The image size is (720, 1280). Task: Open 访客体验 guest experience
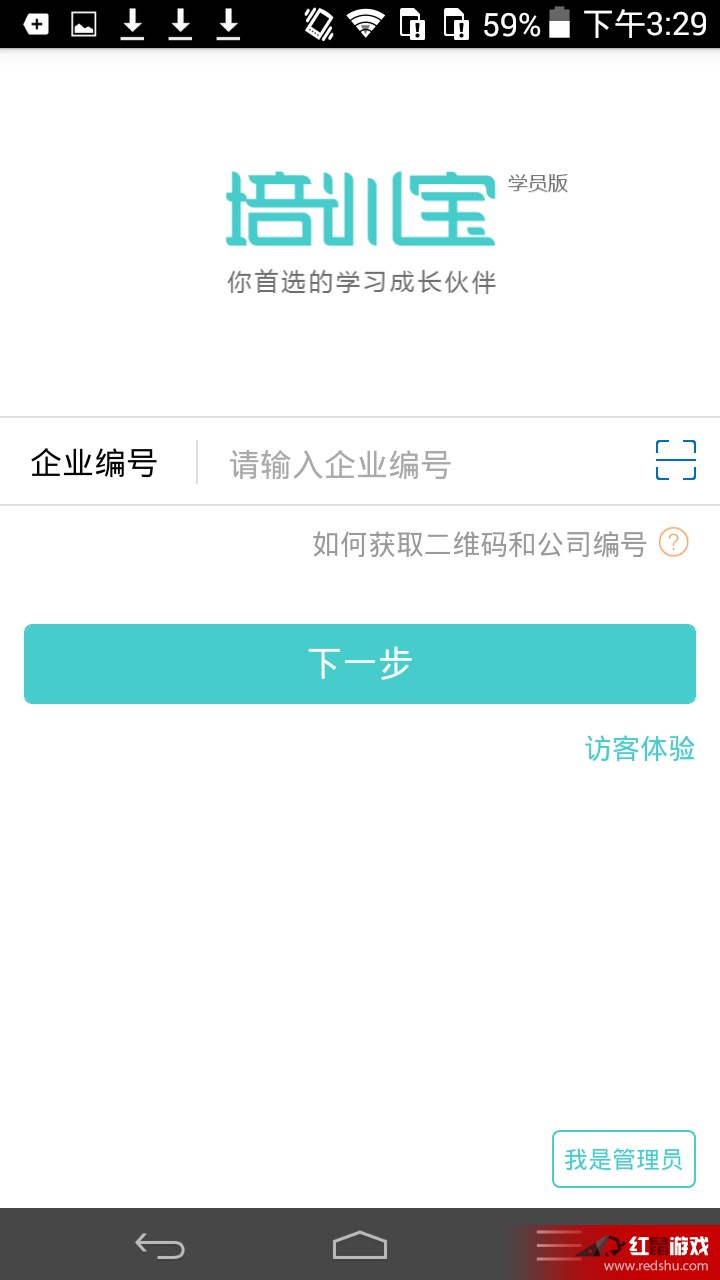pyautogui.click(x=639, y=748)
